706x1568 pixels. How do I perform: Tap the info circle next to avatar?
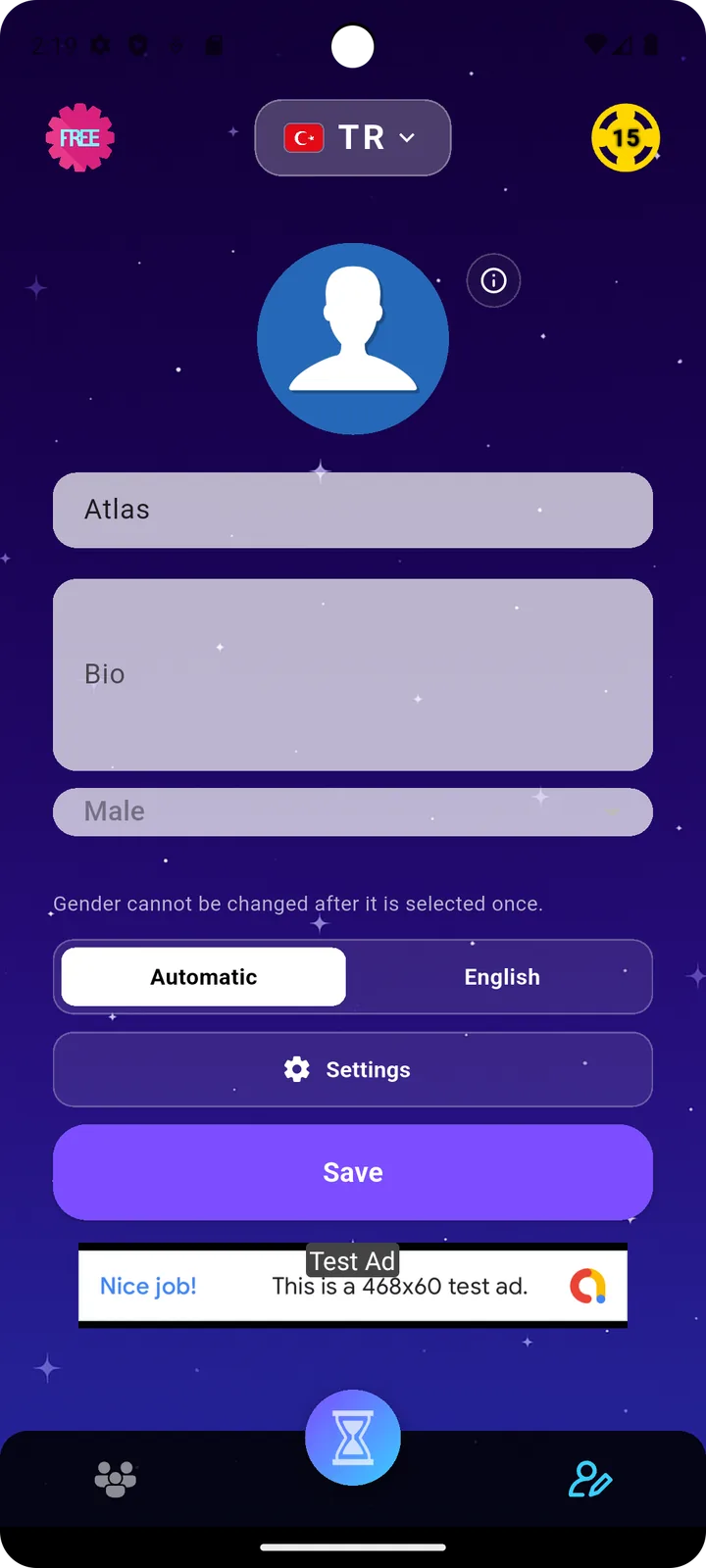click(493, 281)
